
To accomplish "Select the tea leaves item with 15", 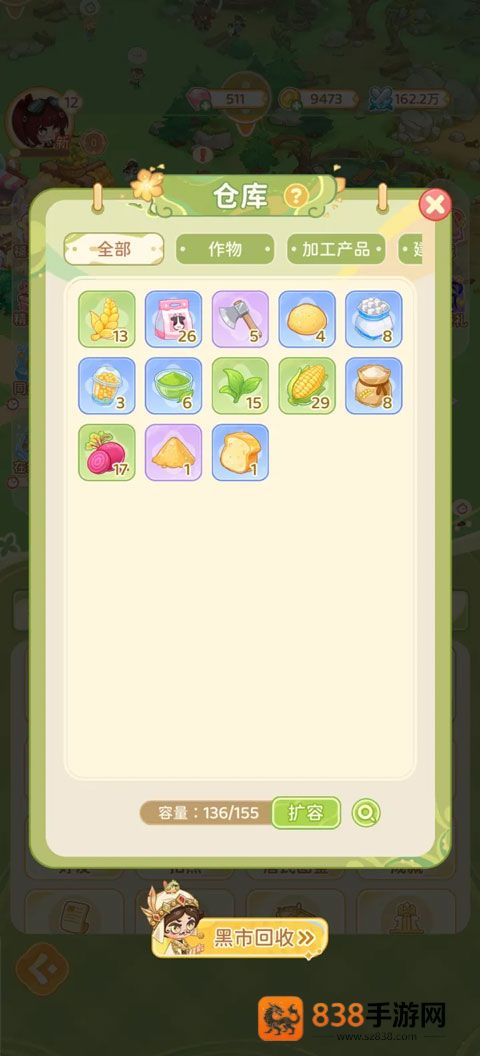I will coord(240,386).
